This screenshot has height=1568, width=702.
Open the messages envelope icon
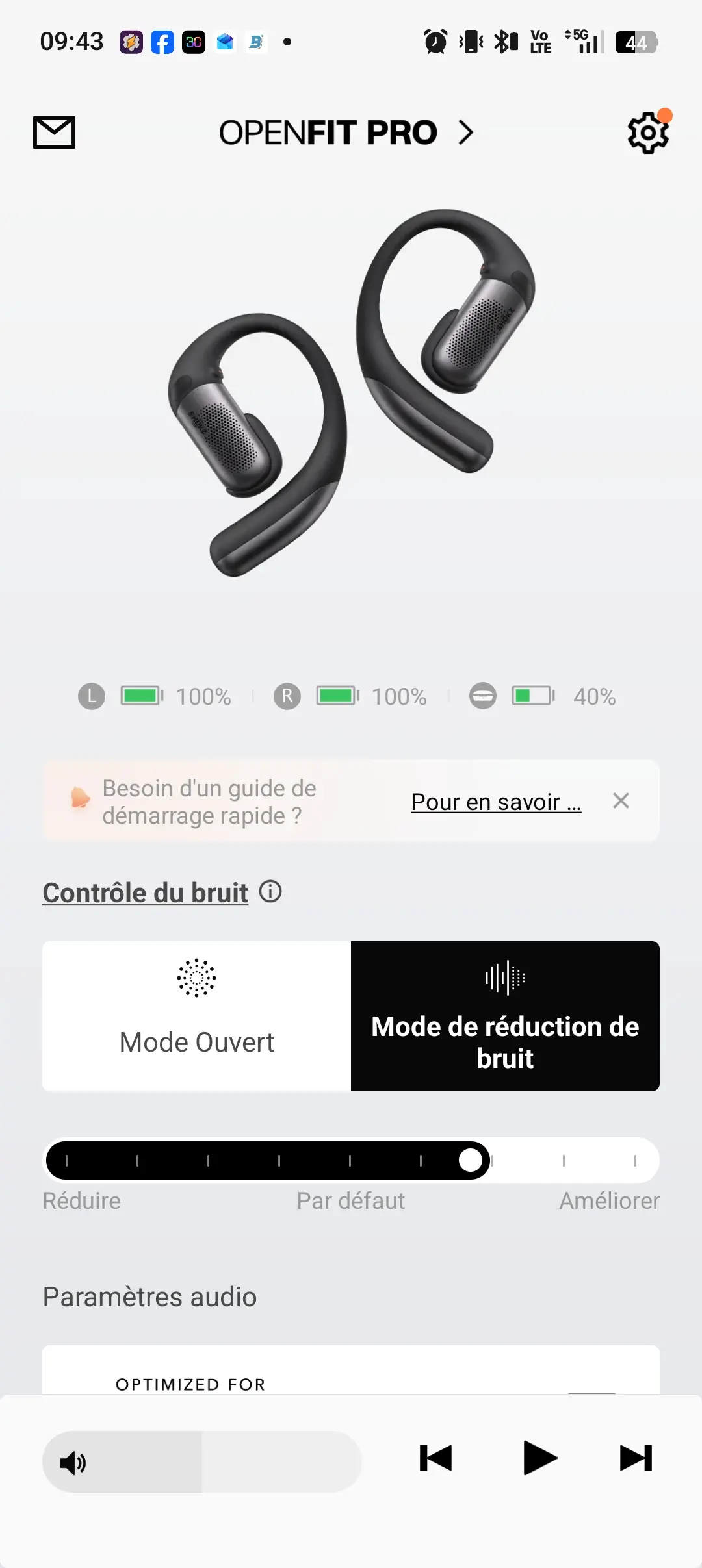(x=54, y=133)
